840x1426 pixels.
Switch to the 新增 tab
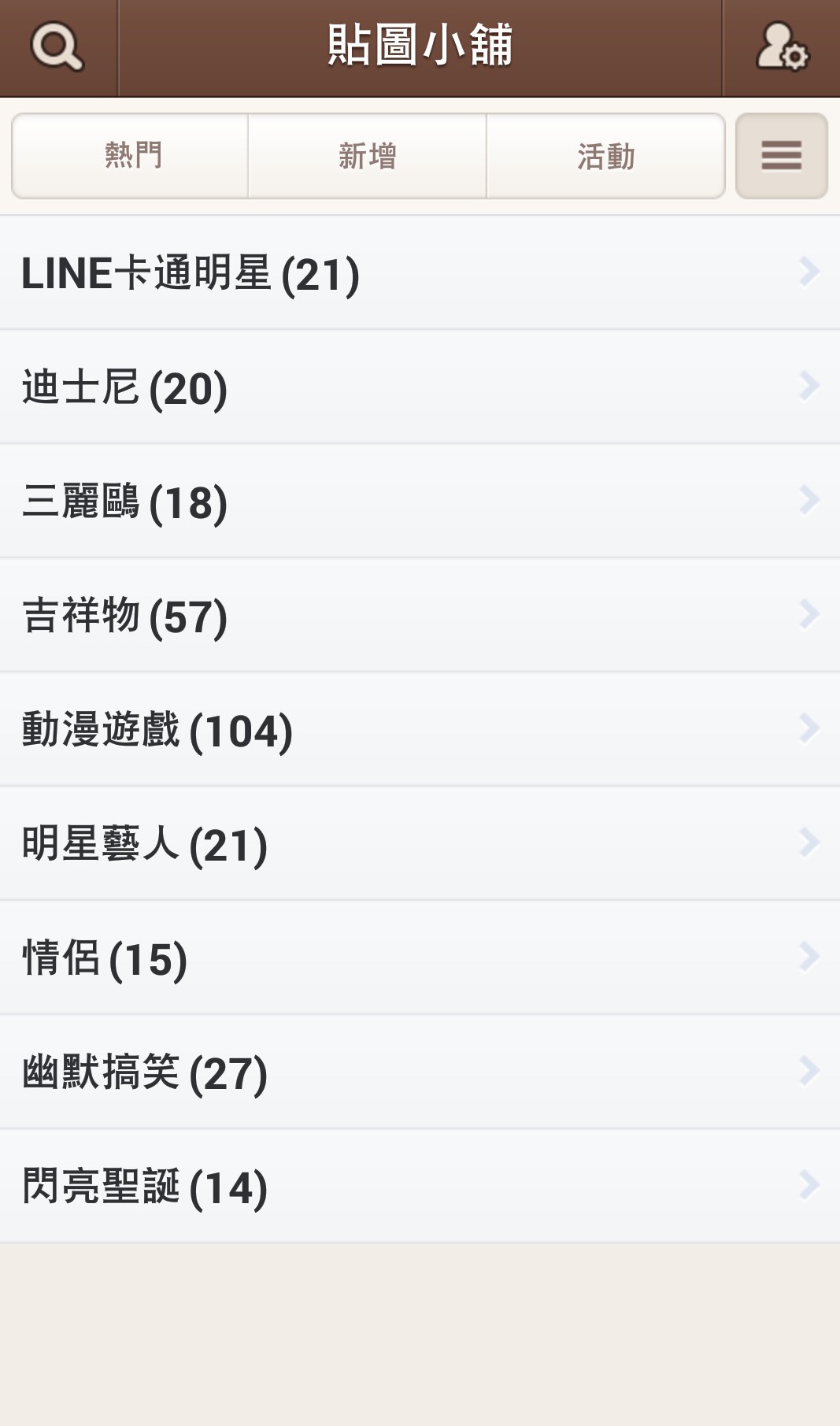click(368, 156)
